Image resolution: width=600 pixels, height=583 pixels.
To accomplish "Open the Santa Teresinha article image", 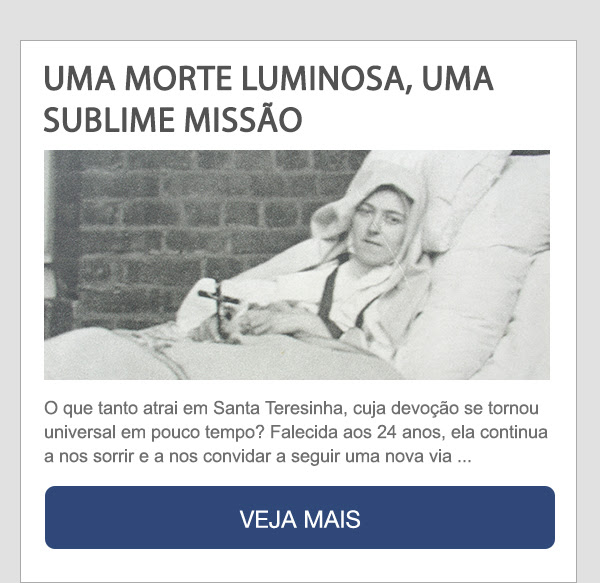I will tap(297, 265).
